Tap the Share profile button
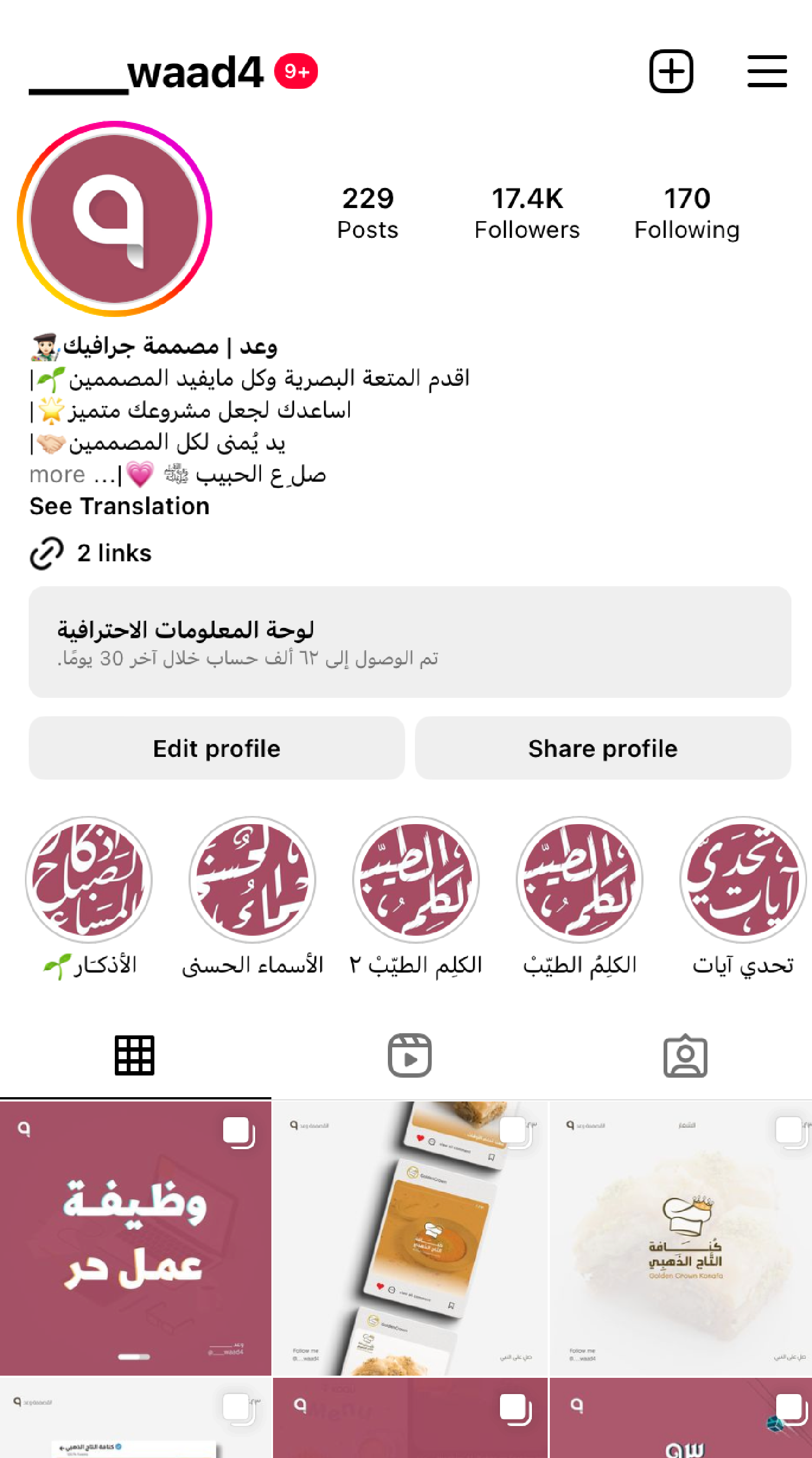 [602, 748]
